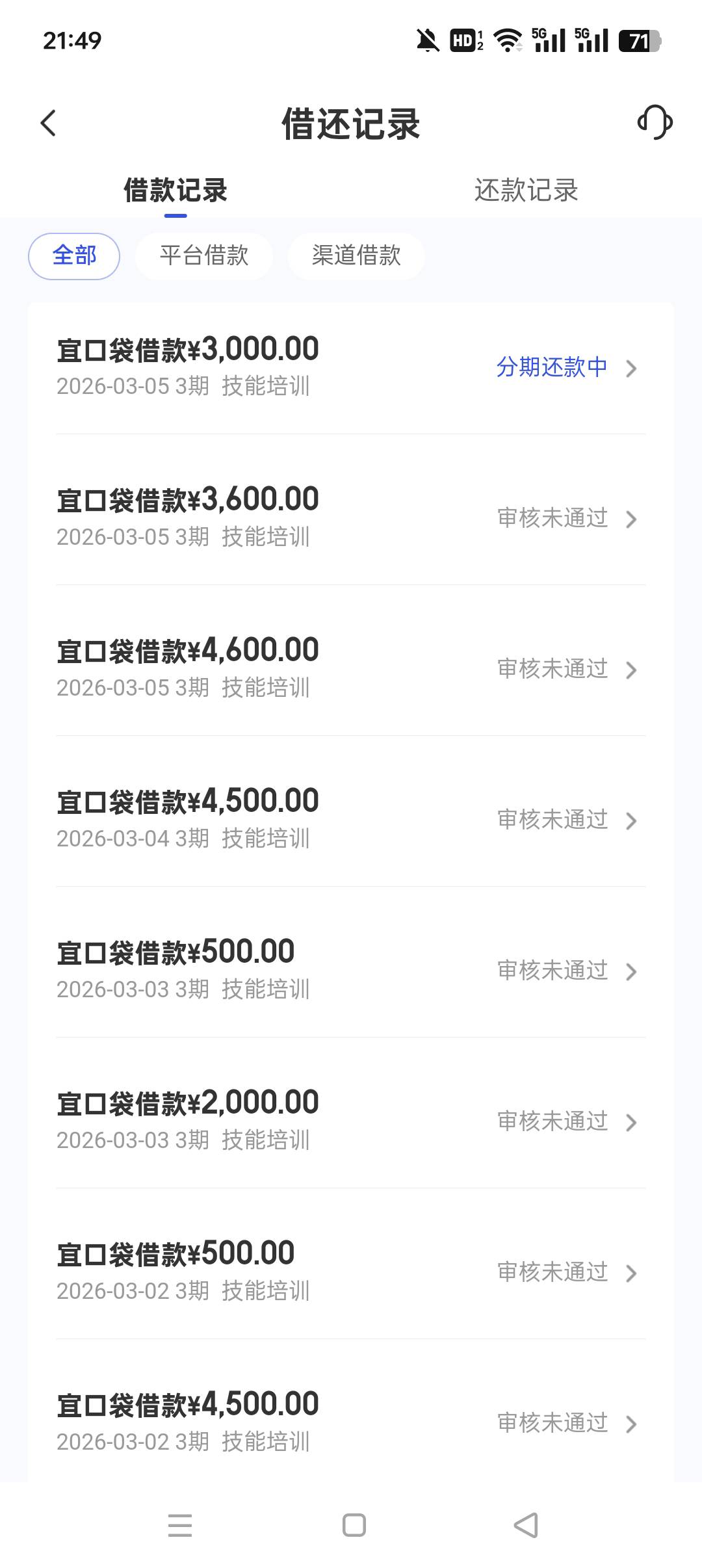Select the 全部 filter chip
The height and width of the screenshot is (1568, 702).
pos(74,256)
